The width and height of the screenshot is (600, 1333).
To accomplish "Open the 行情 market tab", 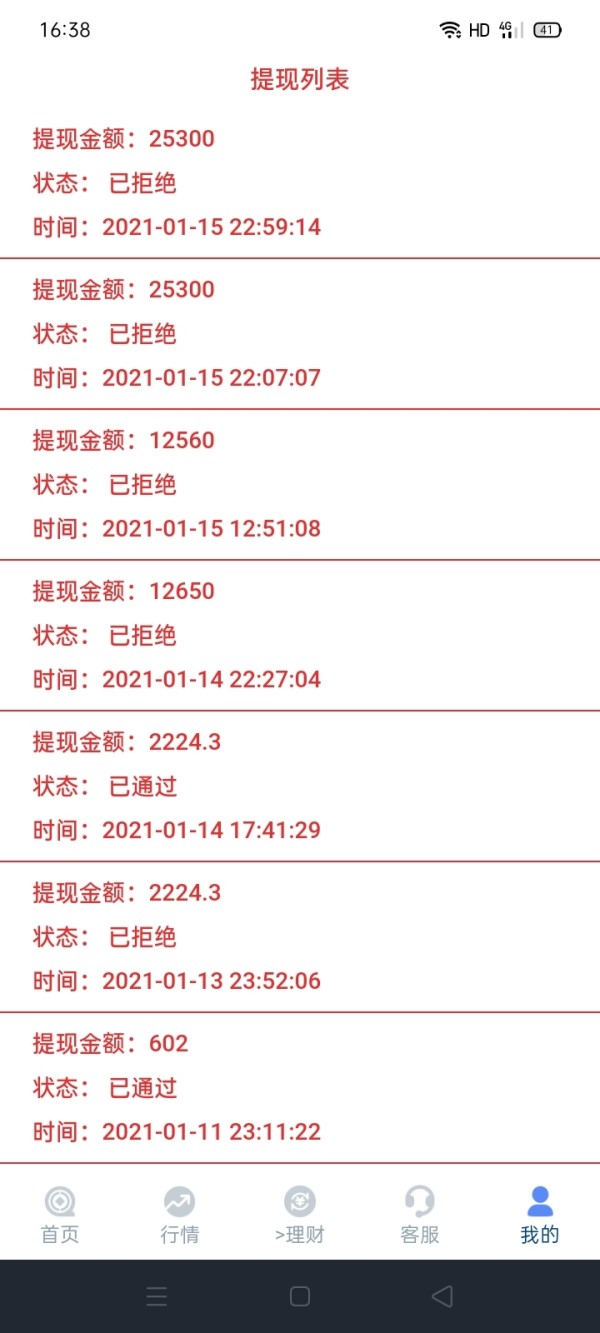I will pyautogui.click(x=180, y=1214).
